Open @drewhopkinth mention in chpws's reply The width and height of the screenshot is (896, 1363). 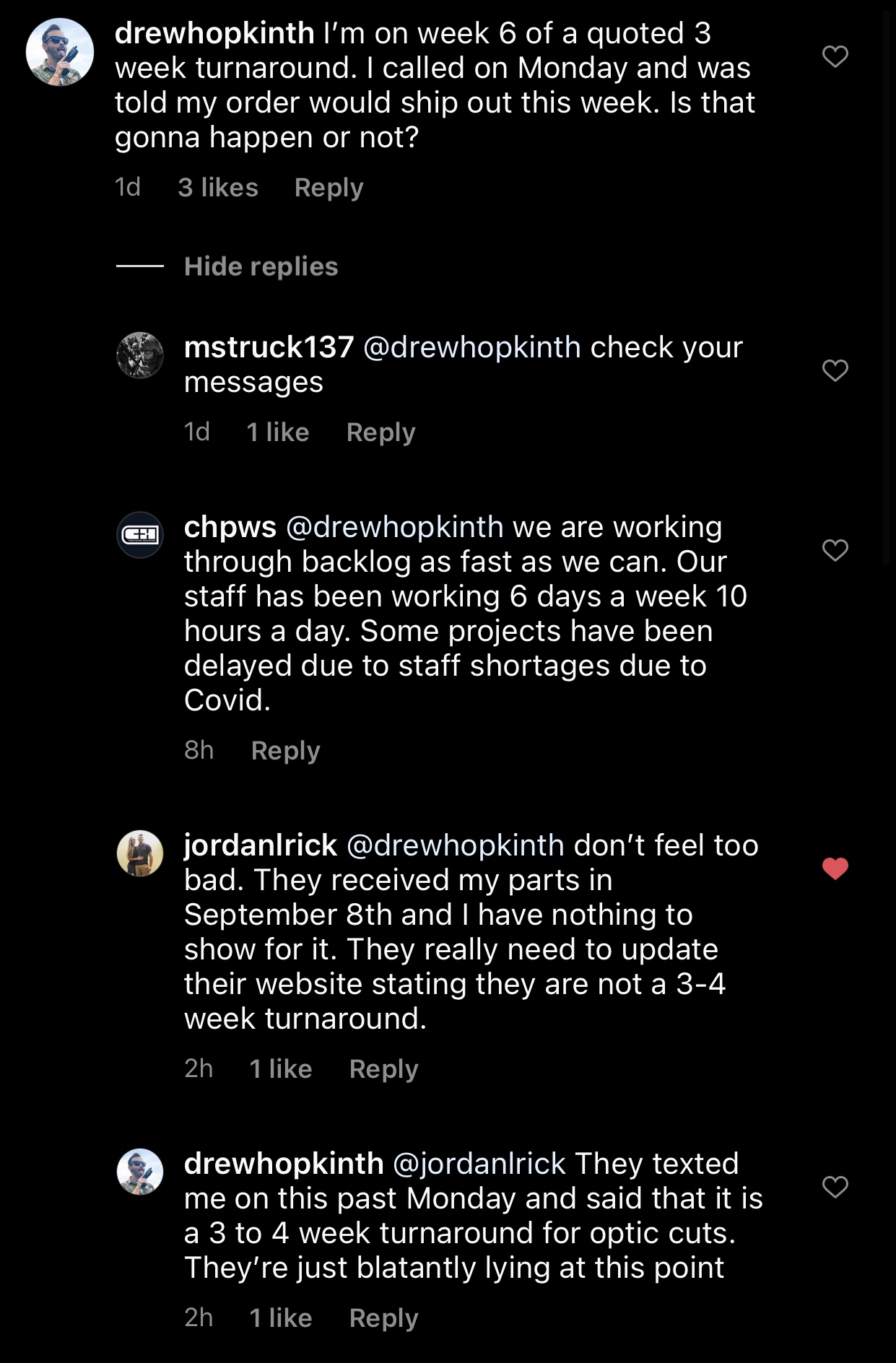pyautogui.click(x=394, y=527)
